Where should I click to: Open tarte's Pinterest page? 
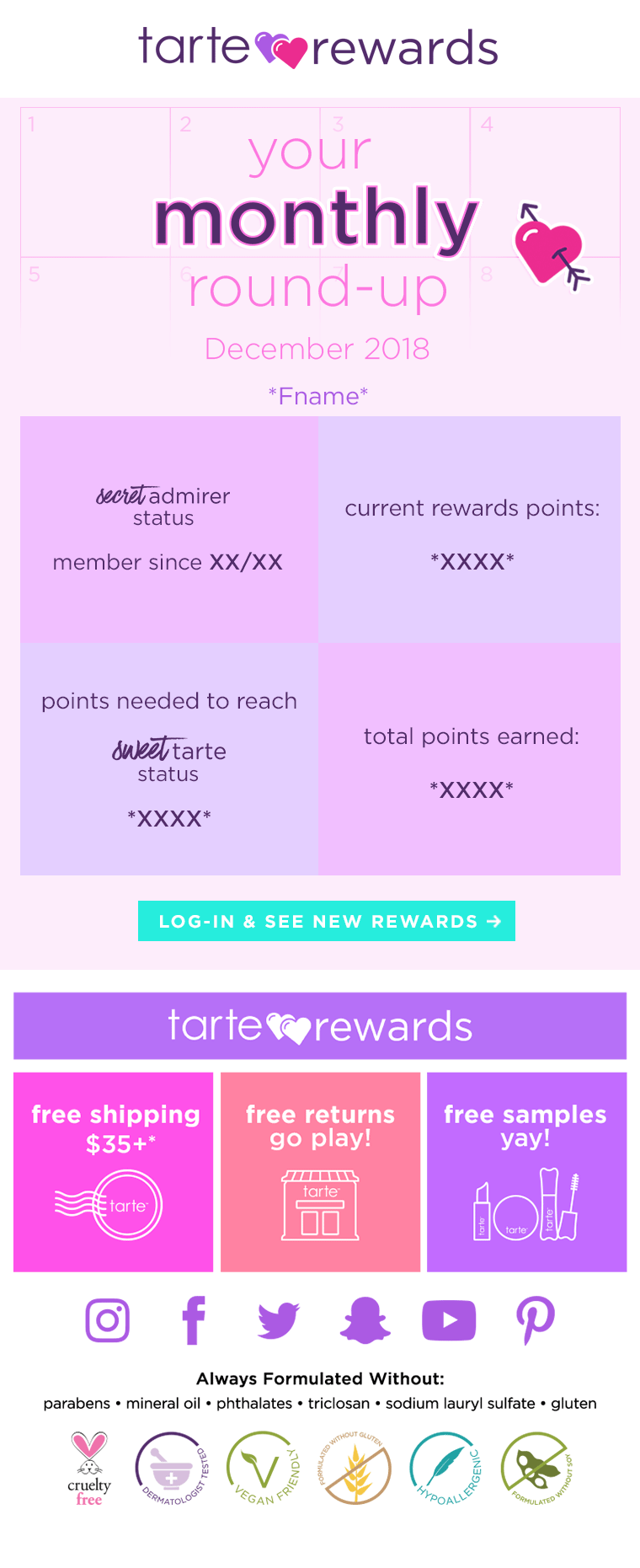(x=535, y=1319)
